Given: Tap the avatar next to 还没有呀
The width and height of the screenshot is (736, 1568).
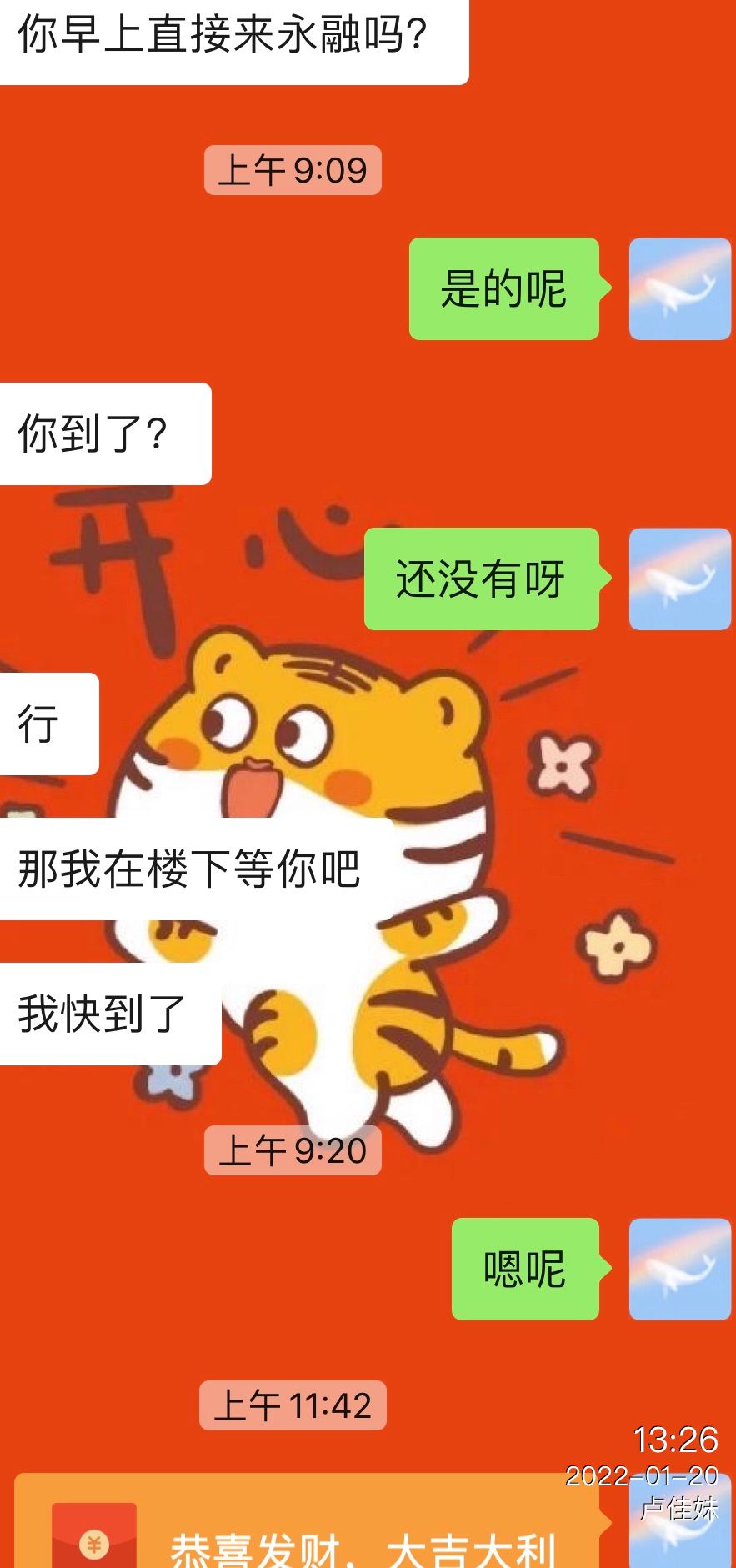Looking at the screenshot, I should [679, 579].
